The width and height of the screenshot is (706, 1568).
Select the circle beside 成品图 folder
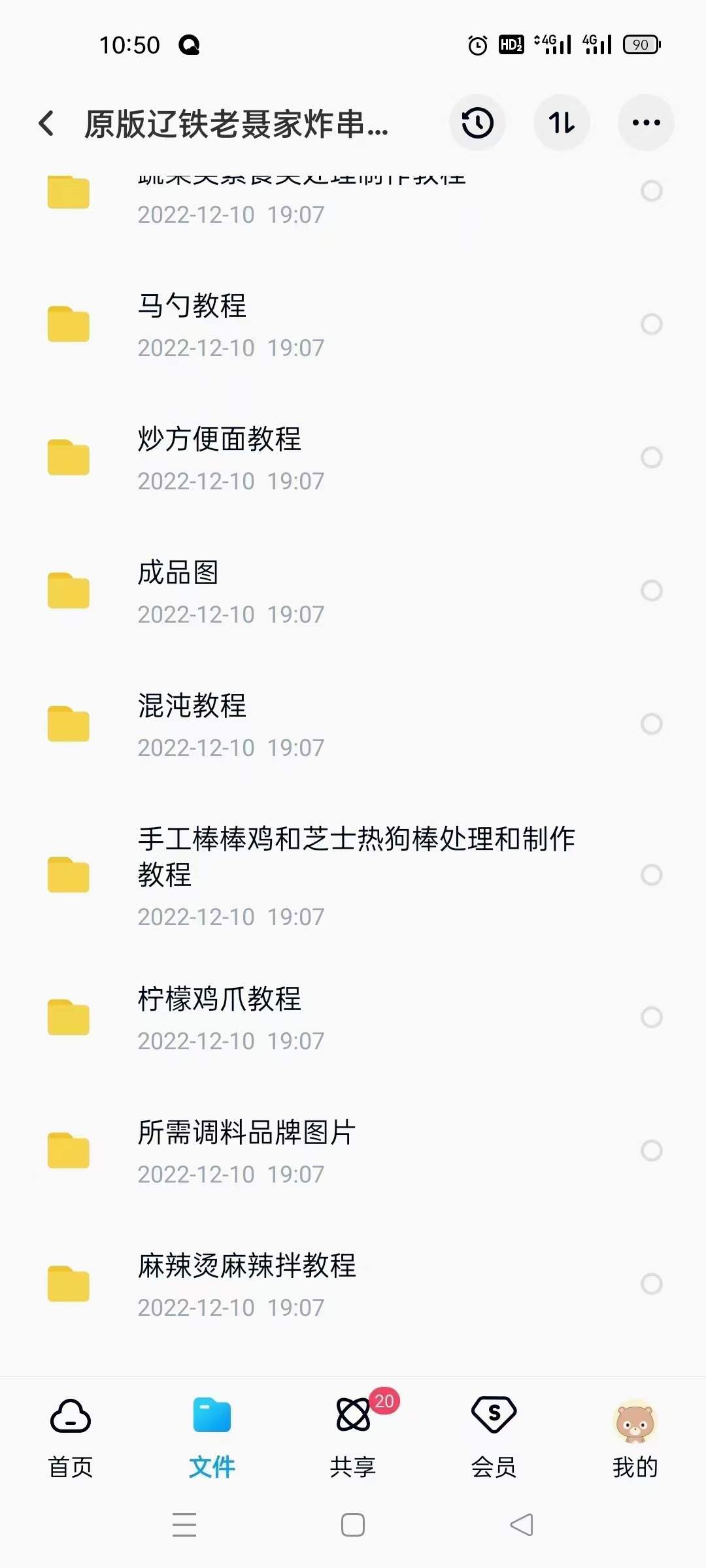[x=652, y=590]
